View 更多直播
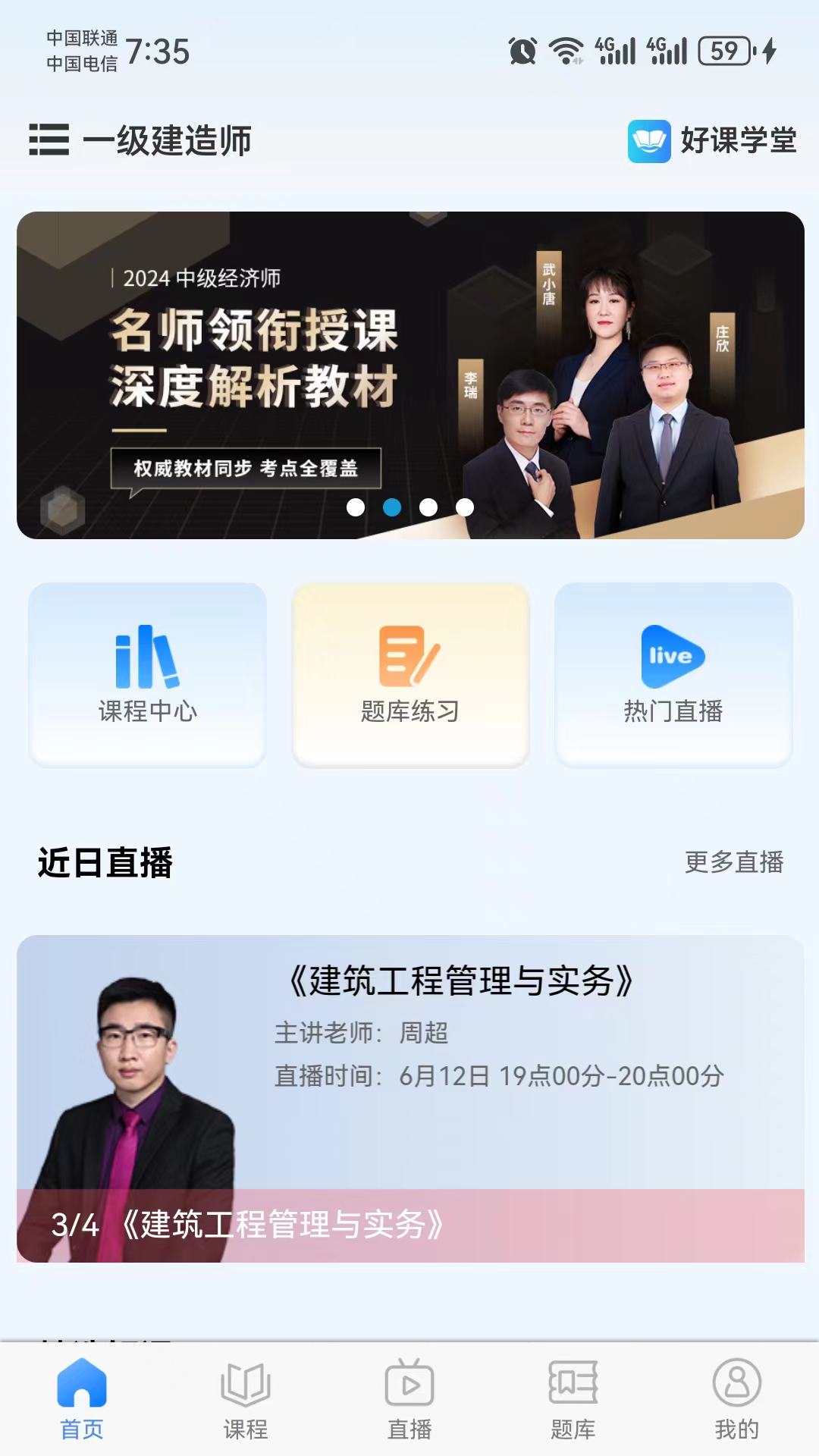Image resolution: width=819 pixels, height=1456 pixels. [733, 862]
